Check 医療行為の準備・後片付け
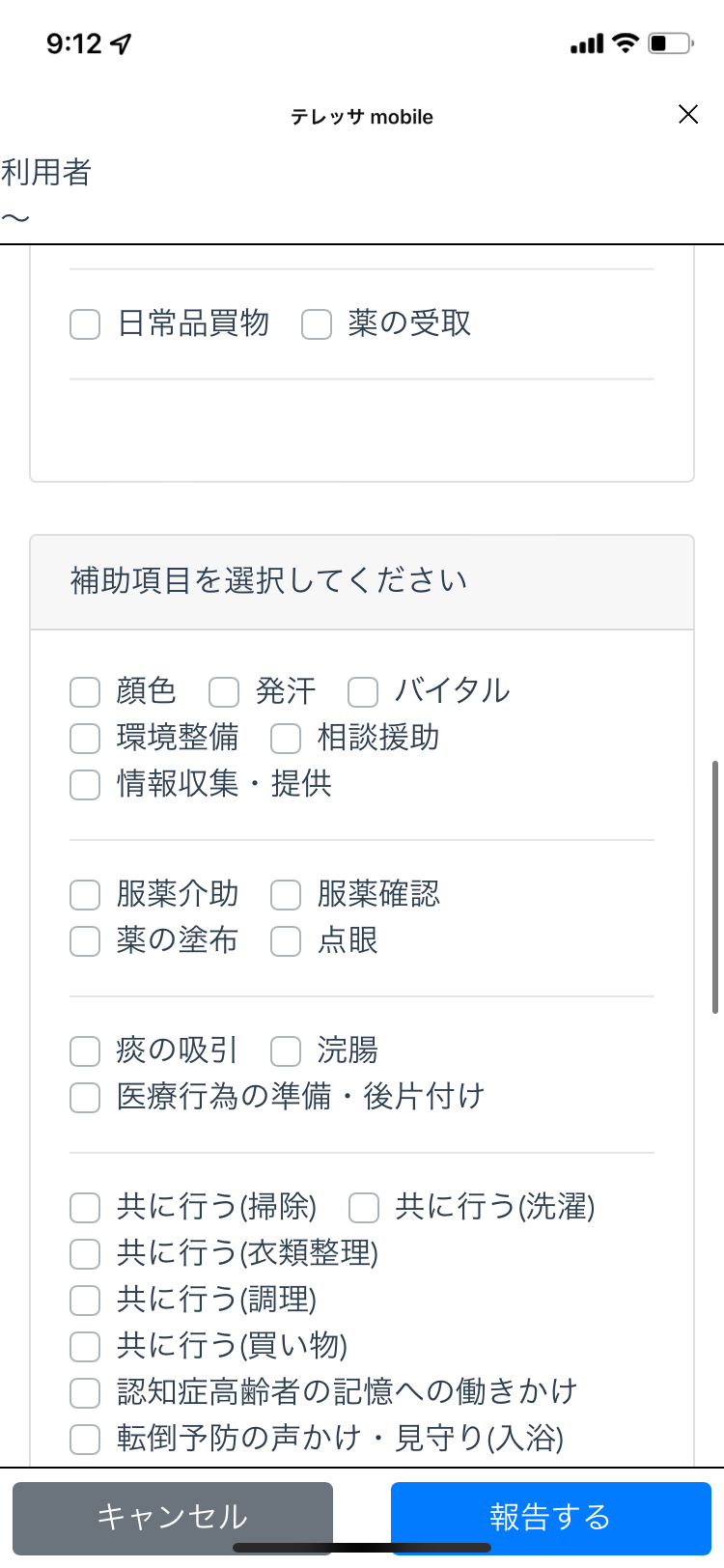Viewport: 724px width, 1568px height. point(85,1098)
